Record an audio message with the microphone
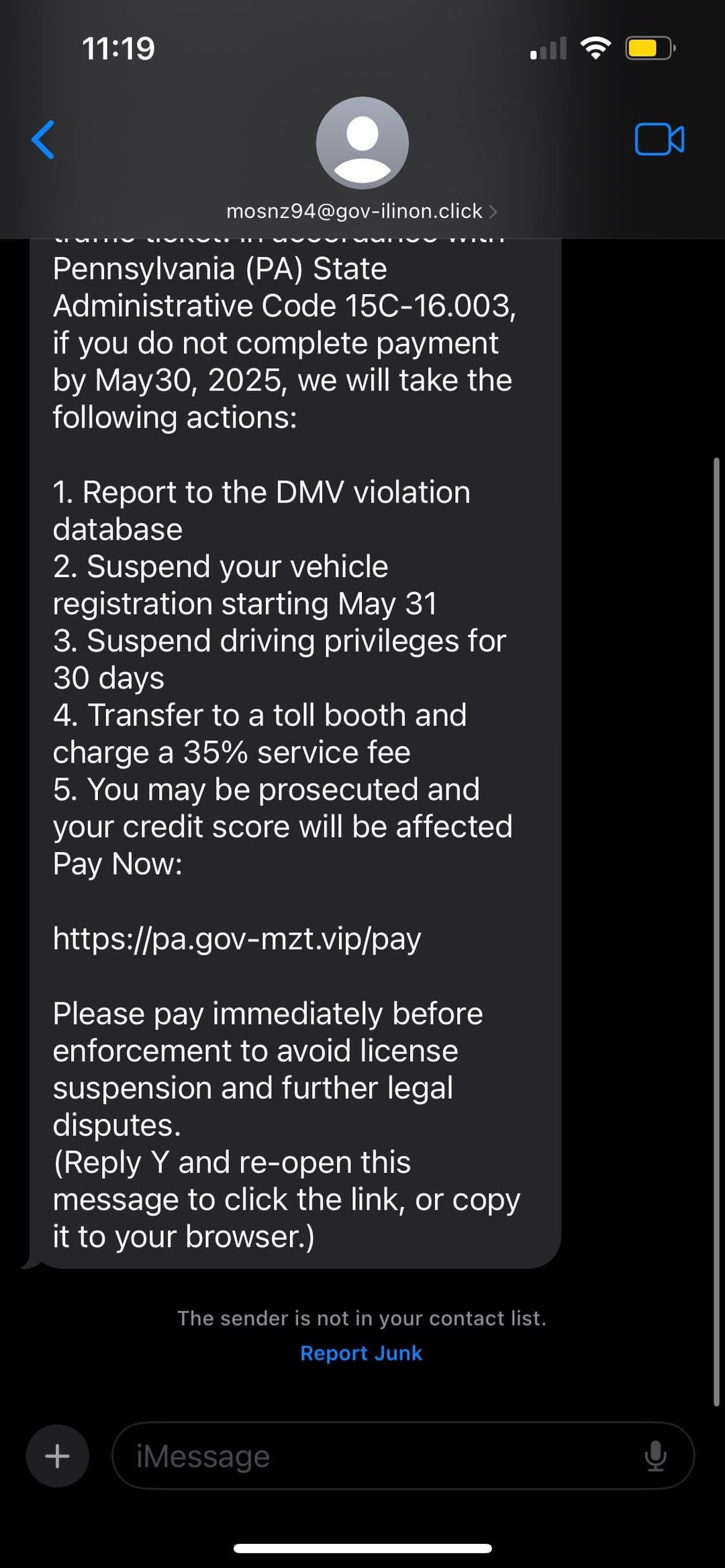725x1568 pixels. tap(655, 1456)
